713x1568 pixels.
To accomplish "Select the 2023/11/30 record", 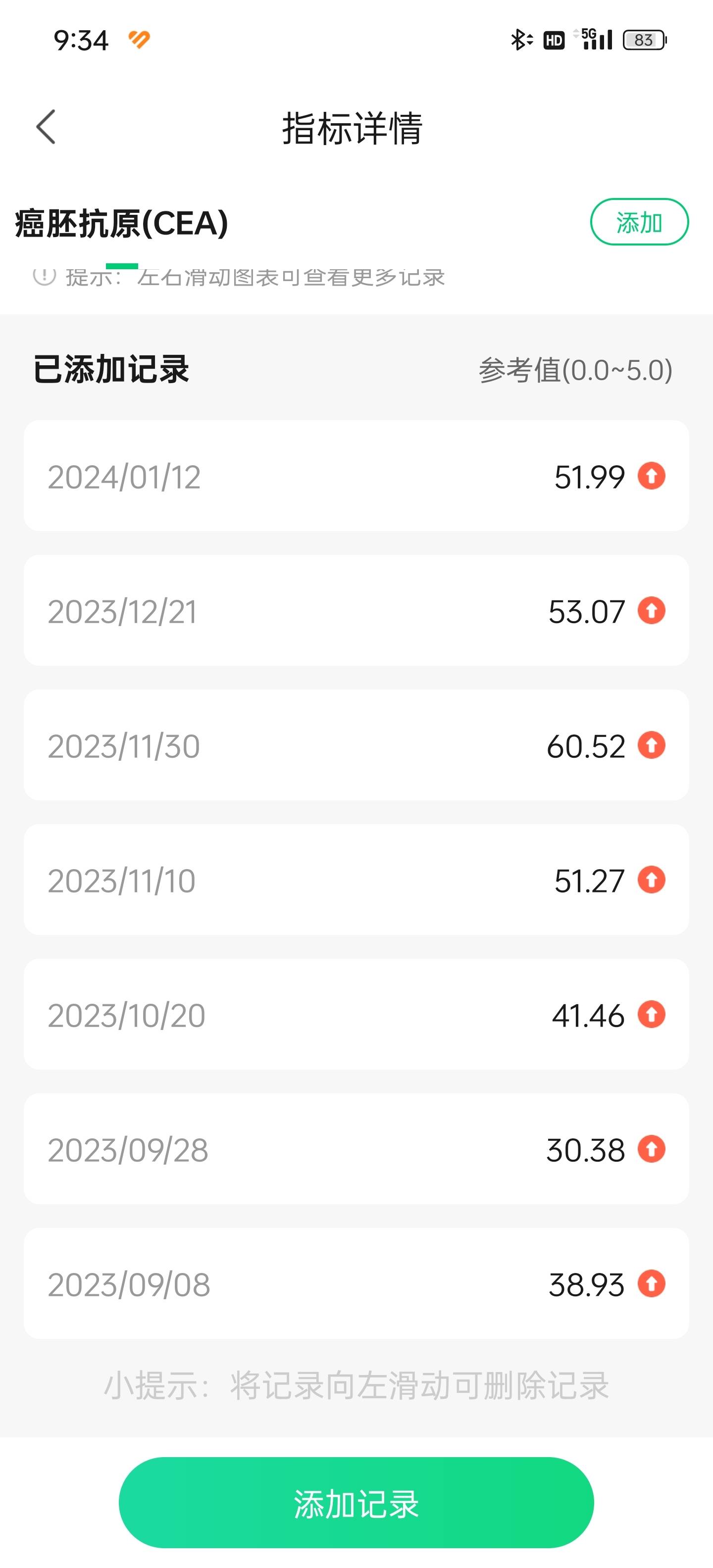I will click(x=356, y=745).
